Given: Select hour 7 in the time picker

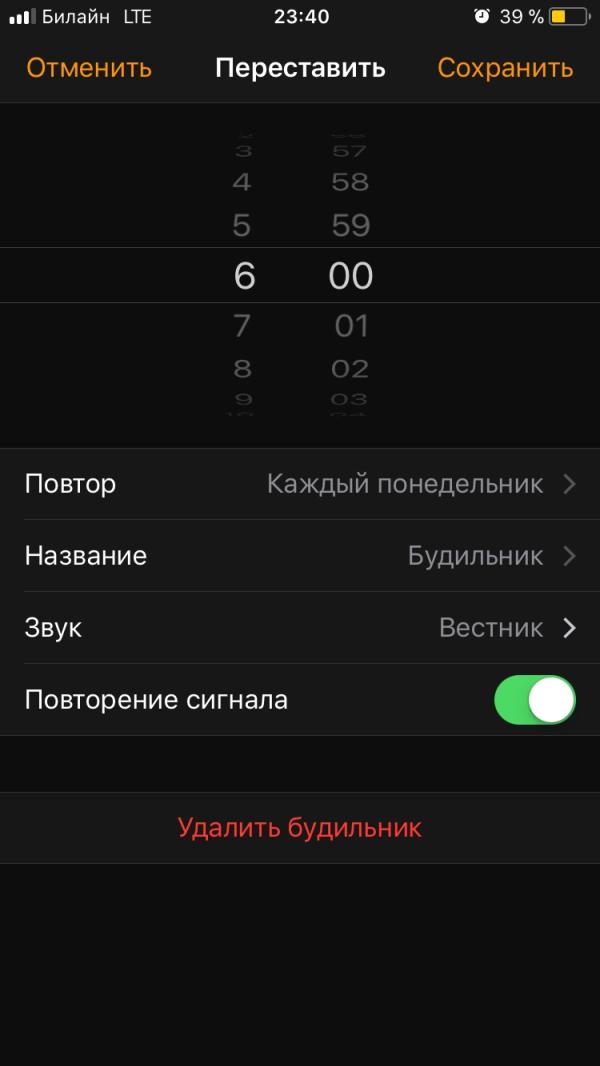Looking at the screenshot, I should point(243,326).
